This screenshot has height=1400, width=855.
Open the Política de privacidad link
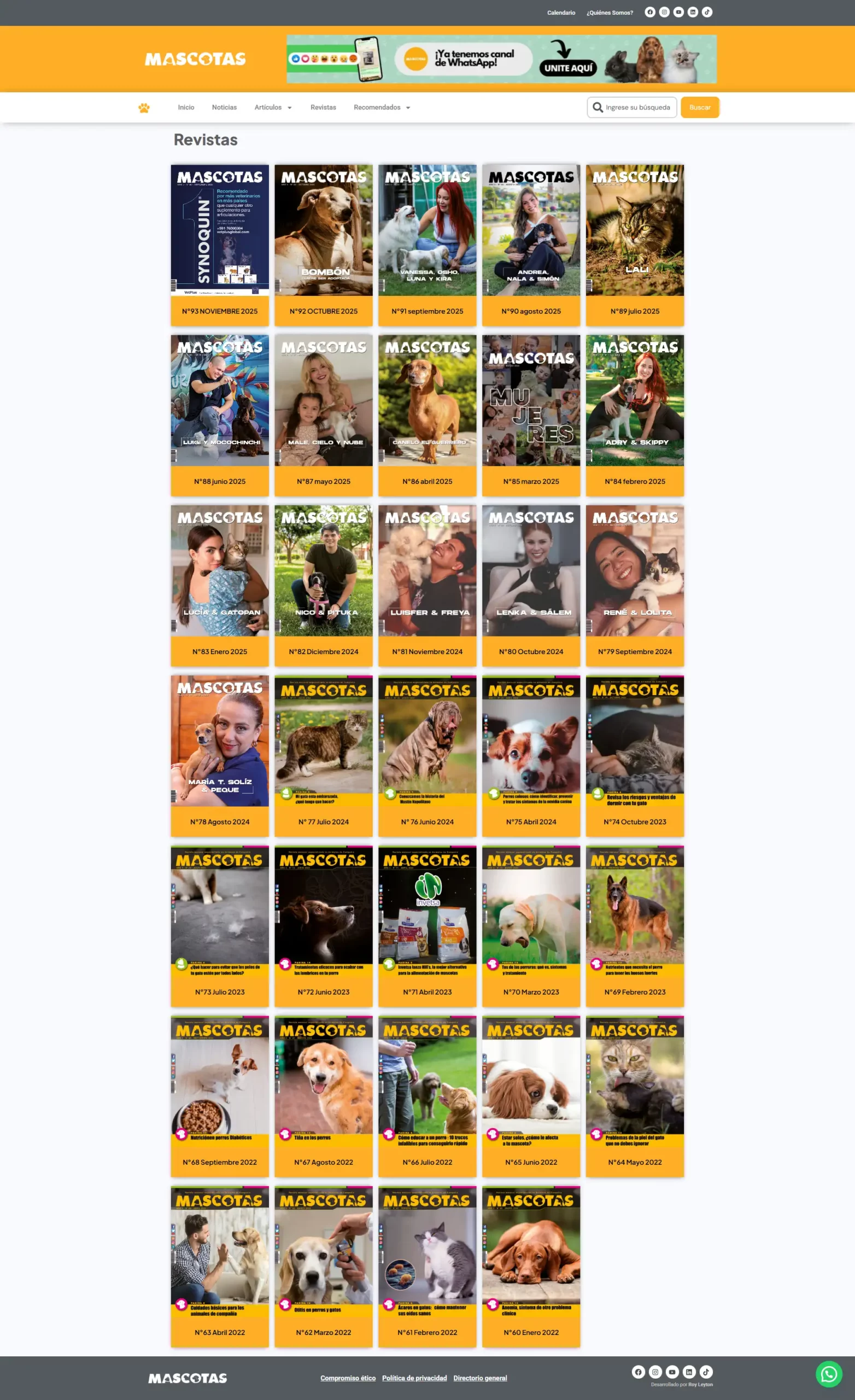pyautogui.click(x=414, y=1378)
